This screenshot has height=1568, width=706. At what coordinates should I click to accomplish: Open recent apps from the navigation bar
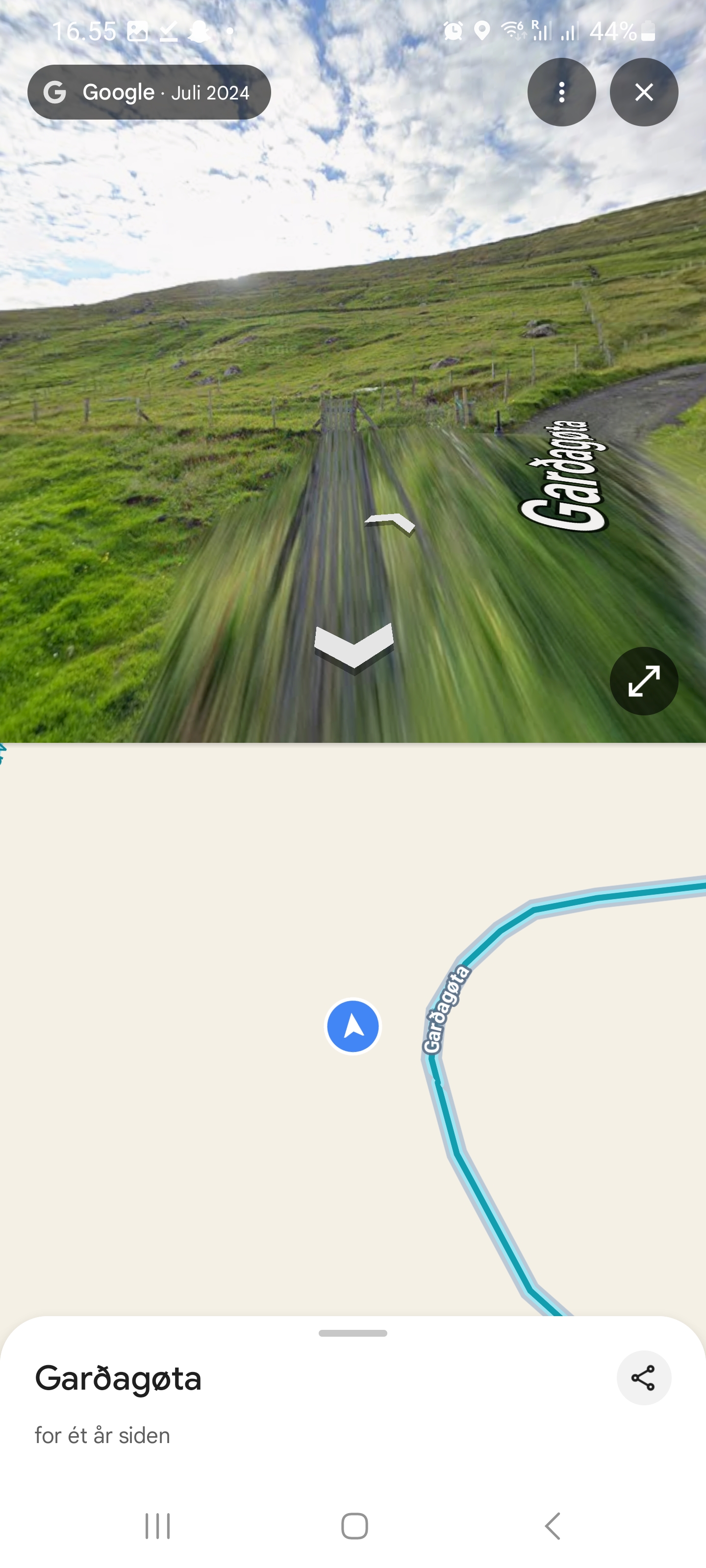tap(157, 1526)
